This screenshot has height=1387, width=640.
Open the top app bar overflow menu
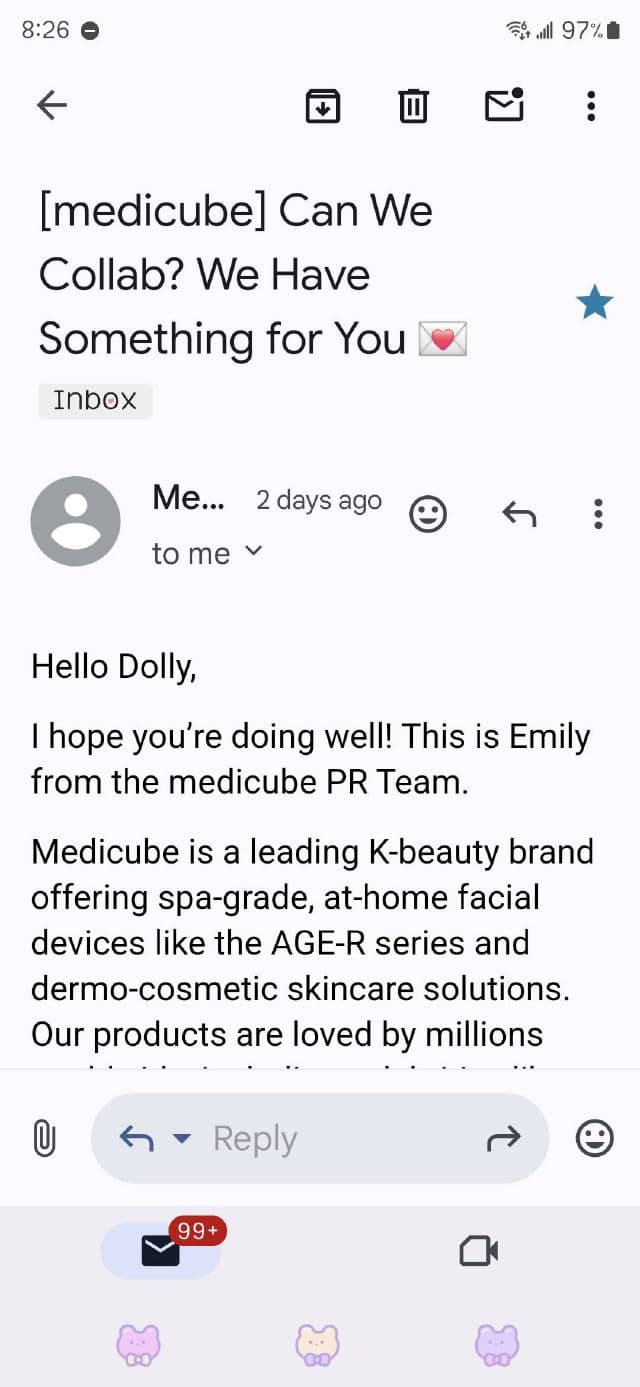[592, 105]
